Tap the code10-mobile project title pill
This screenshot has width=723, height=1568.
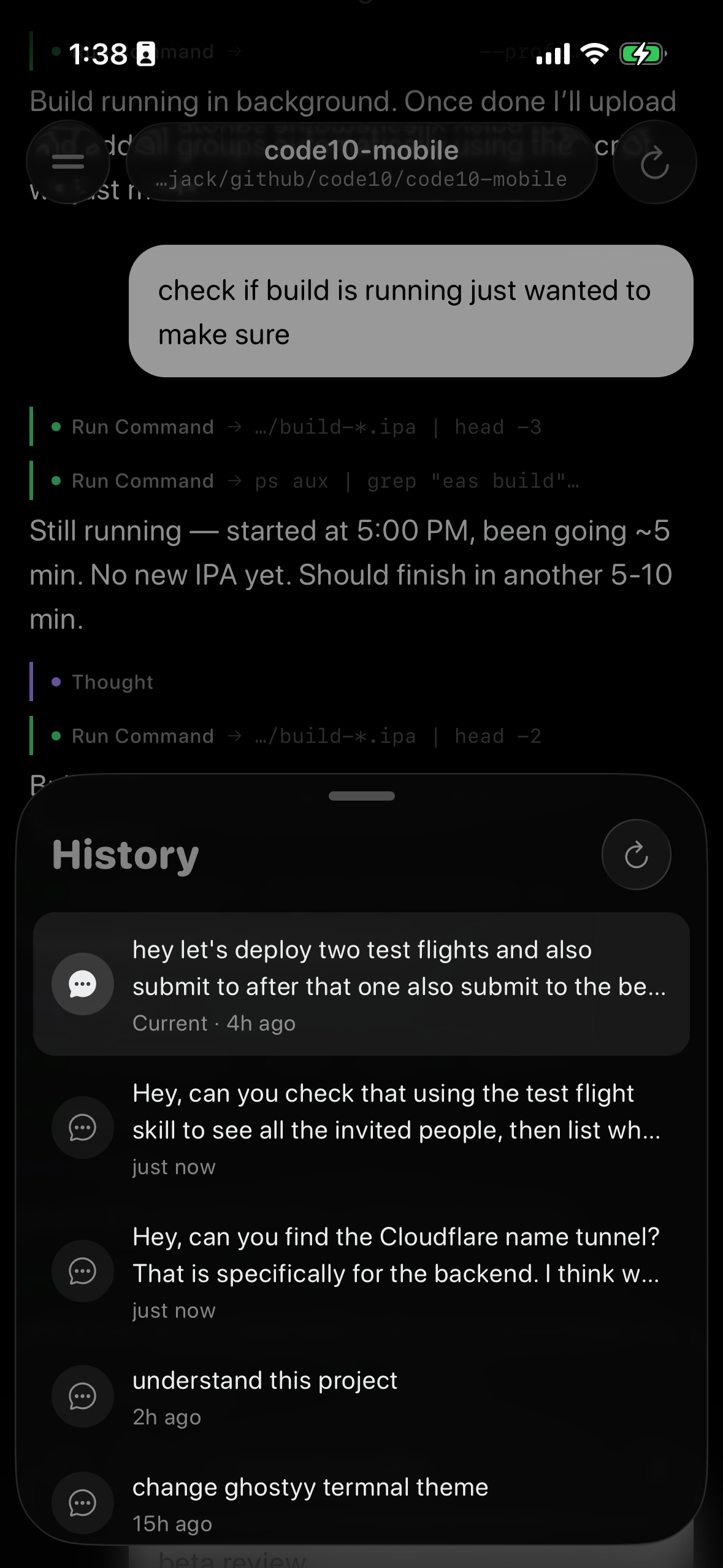tap(361, 163)
